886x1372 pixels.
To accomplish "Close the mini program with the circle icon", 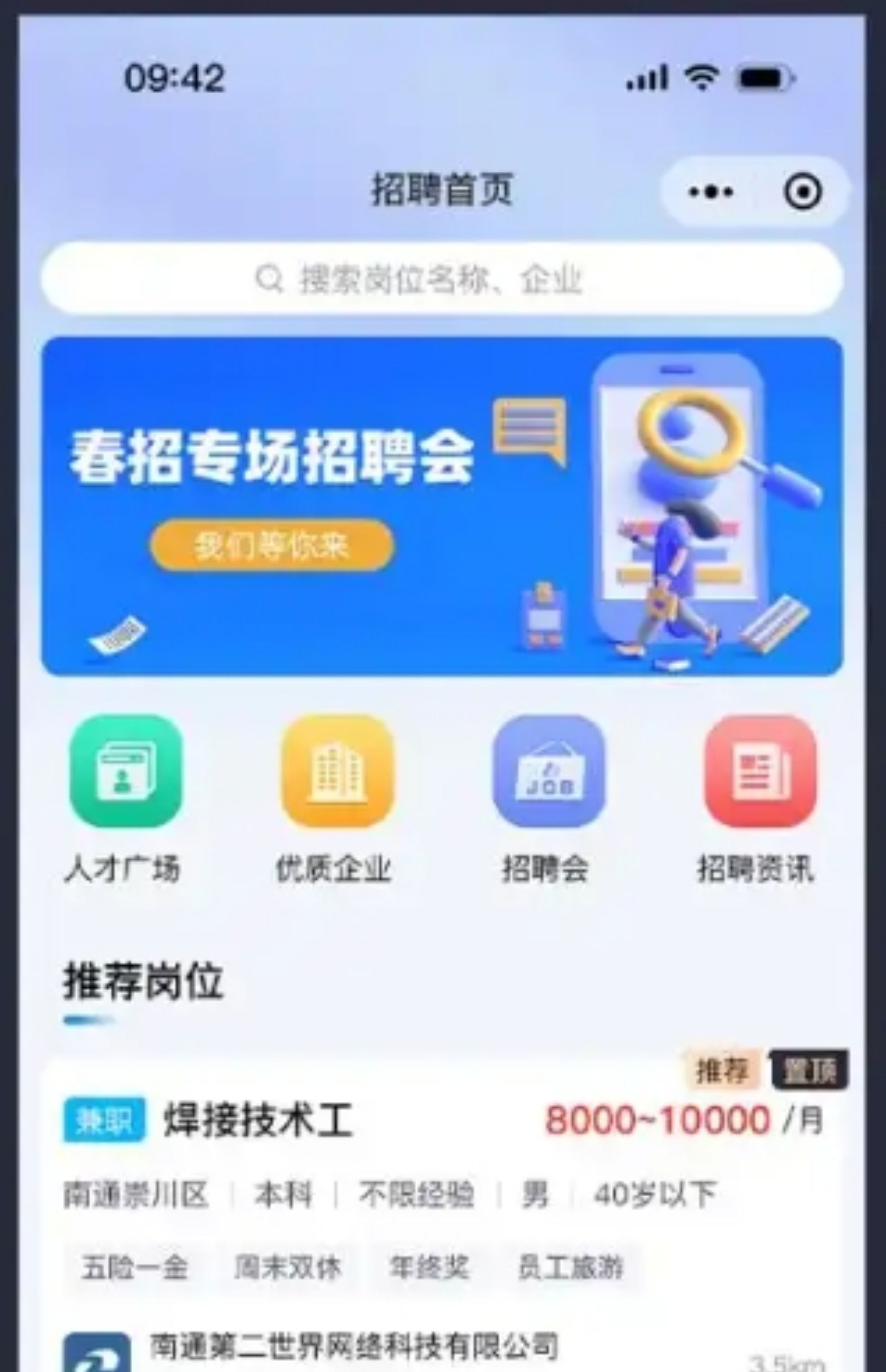I will [x=802, y=192].
